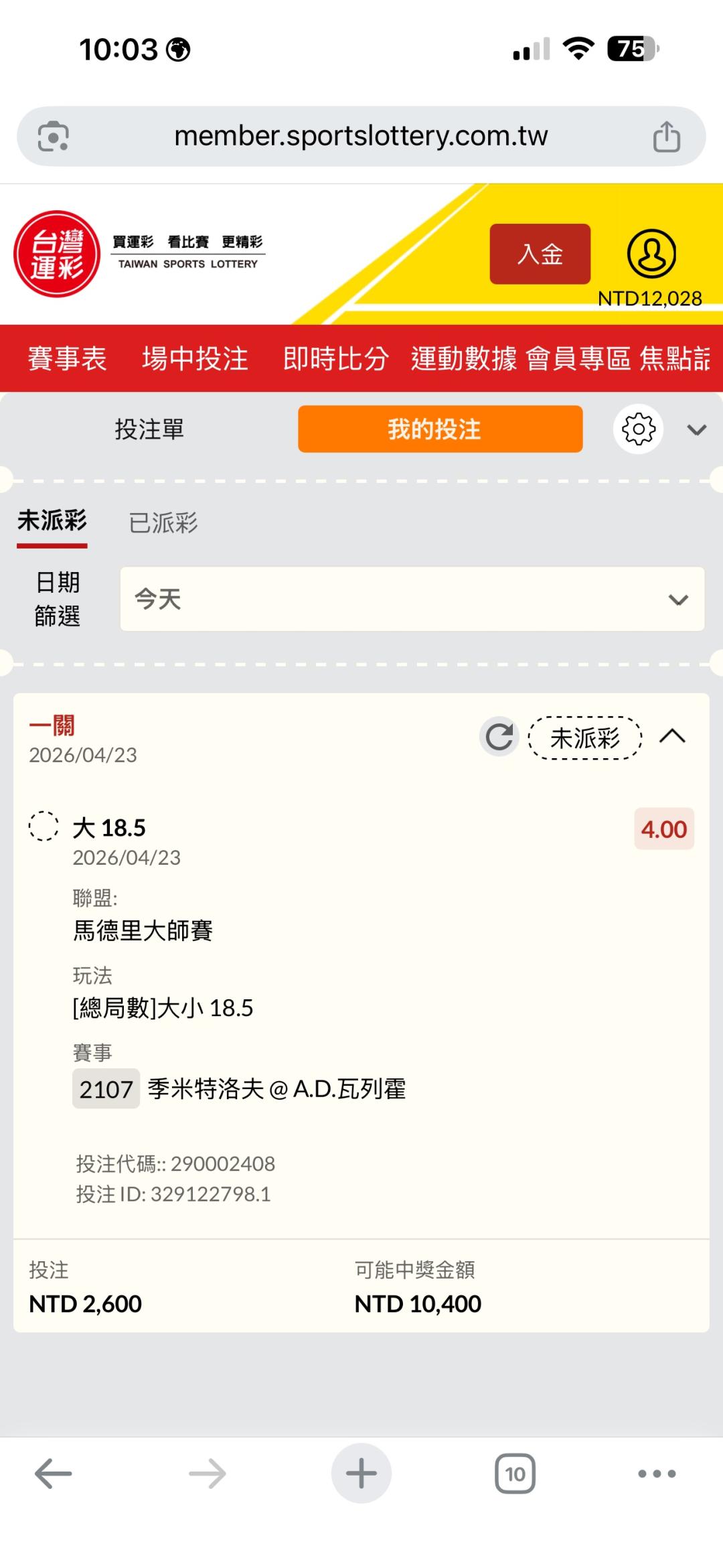Switch to the 已派彩 settled tab
The width and height of the screenshot is (723, 1568).
[x=163, y=522]
